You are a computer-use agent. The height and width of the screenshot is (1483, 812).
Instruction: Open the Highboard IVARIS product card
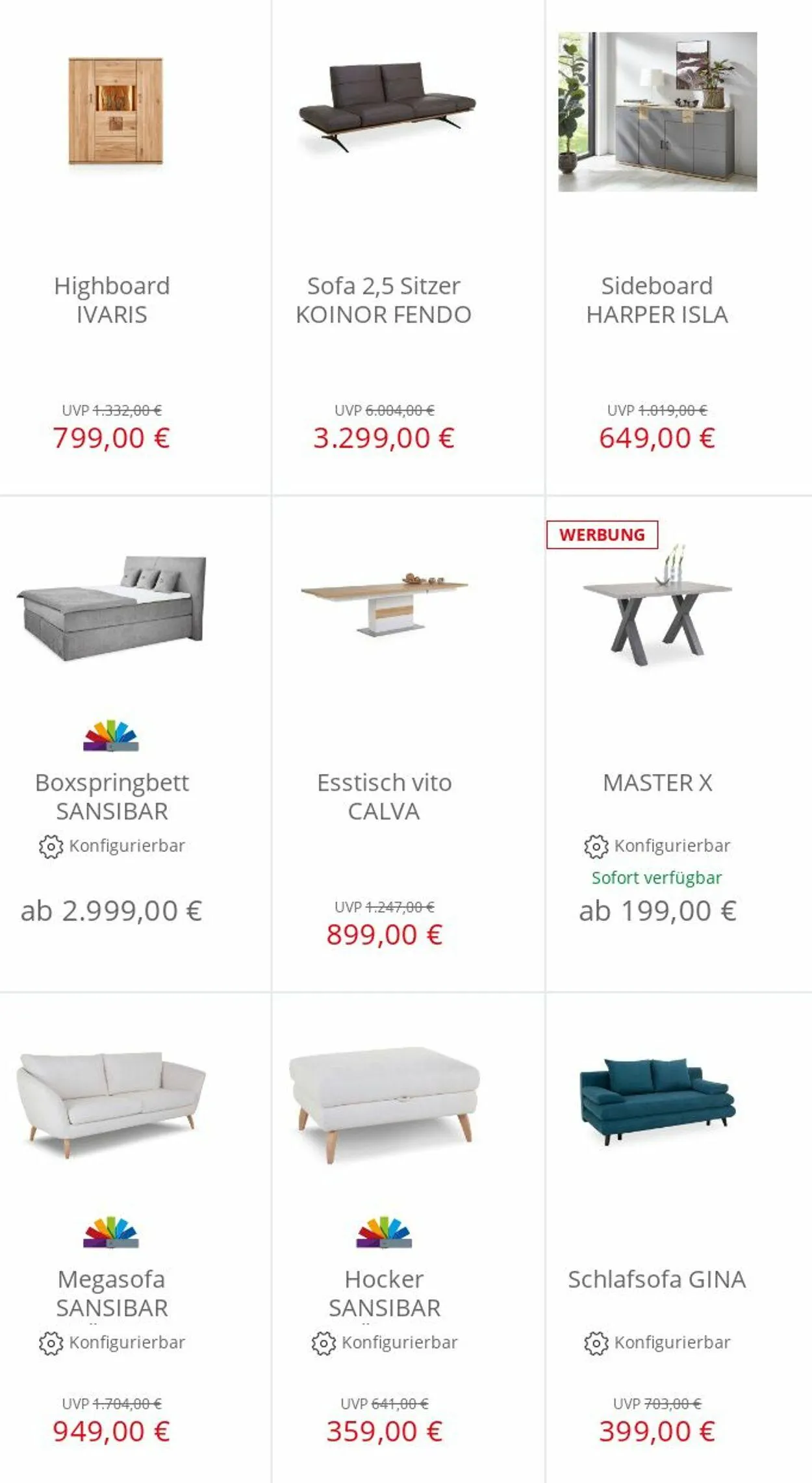pyautogui.click(x=112, y=300)
